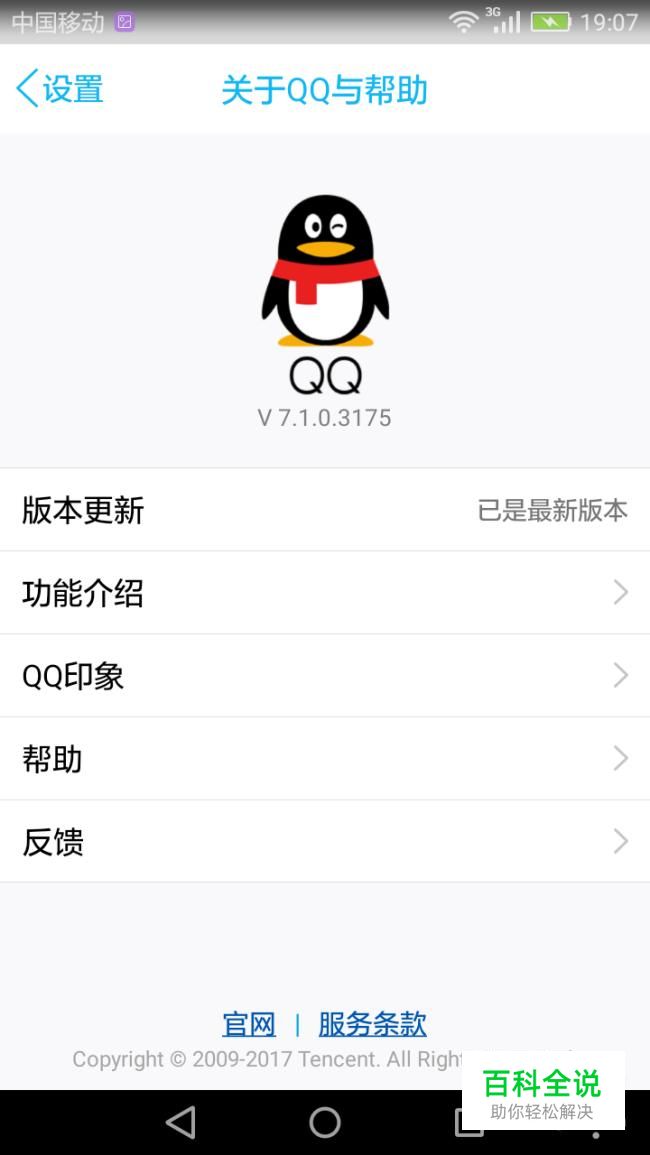Open the 官网 link
The image size is (650, 1155).
coord(249,1024)
